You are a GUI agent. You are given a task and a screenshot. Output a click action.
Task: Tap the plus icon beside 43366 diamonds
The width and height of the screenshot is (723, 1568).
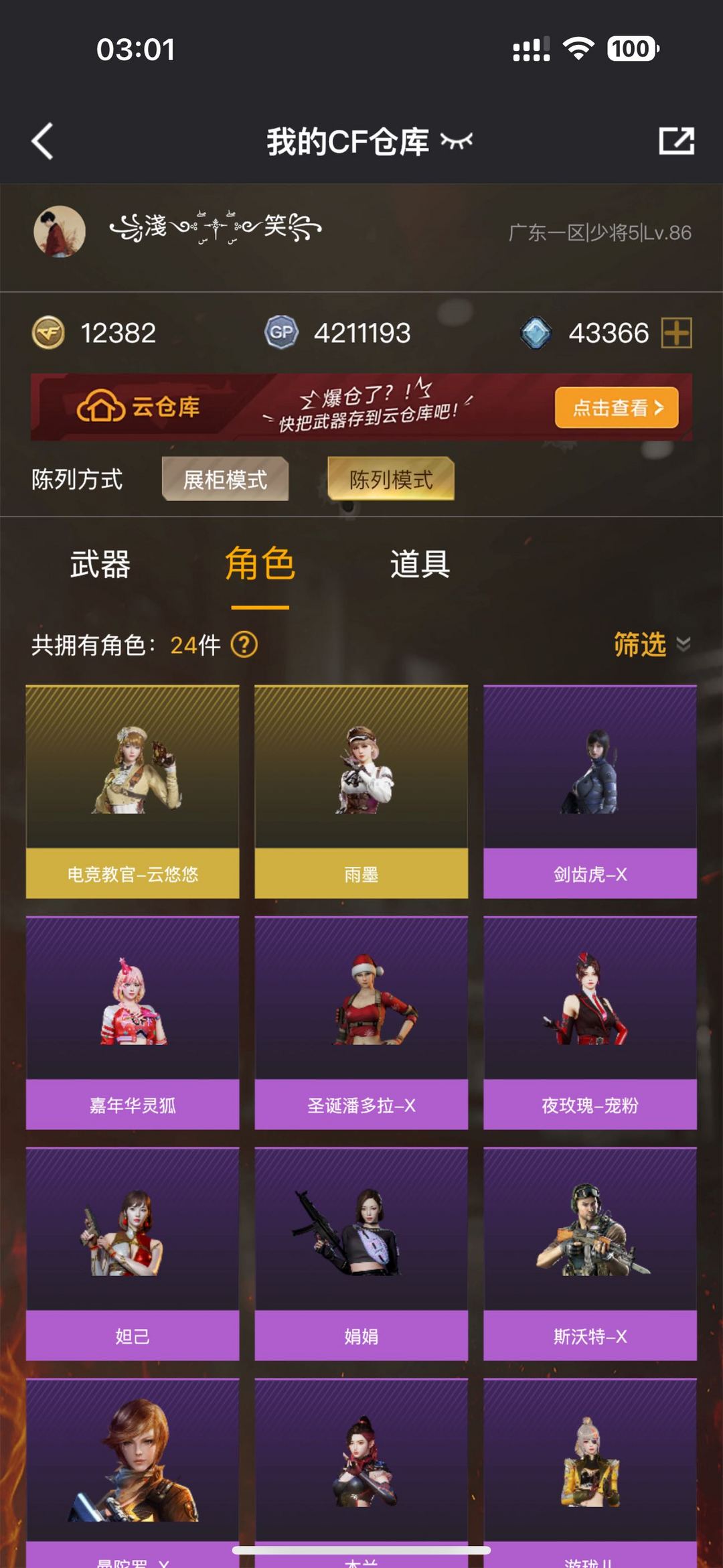[677, 333]
